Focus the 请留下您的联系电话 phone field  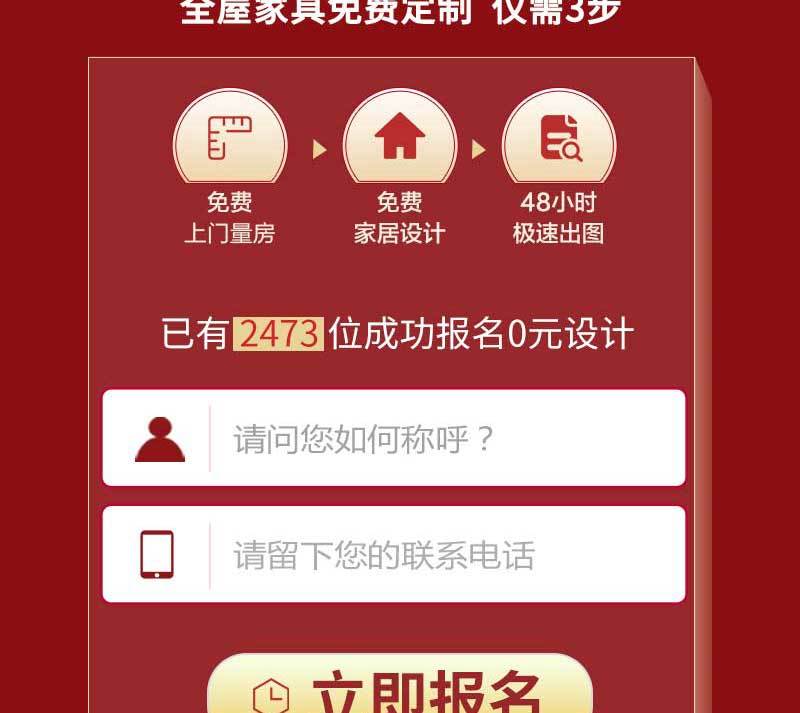[x=440, y=555]
